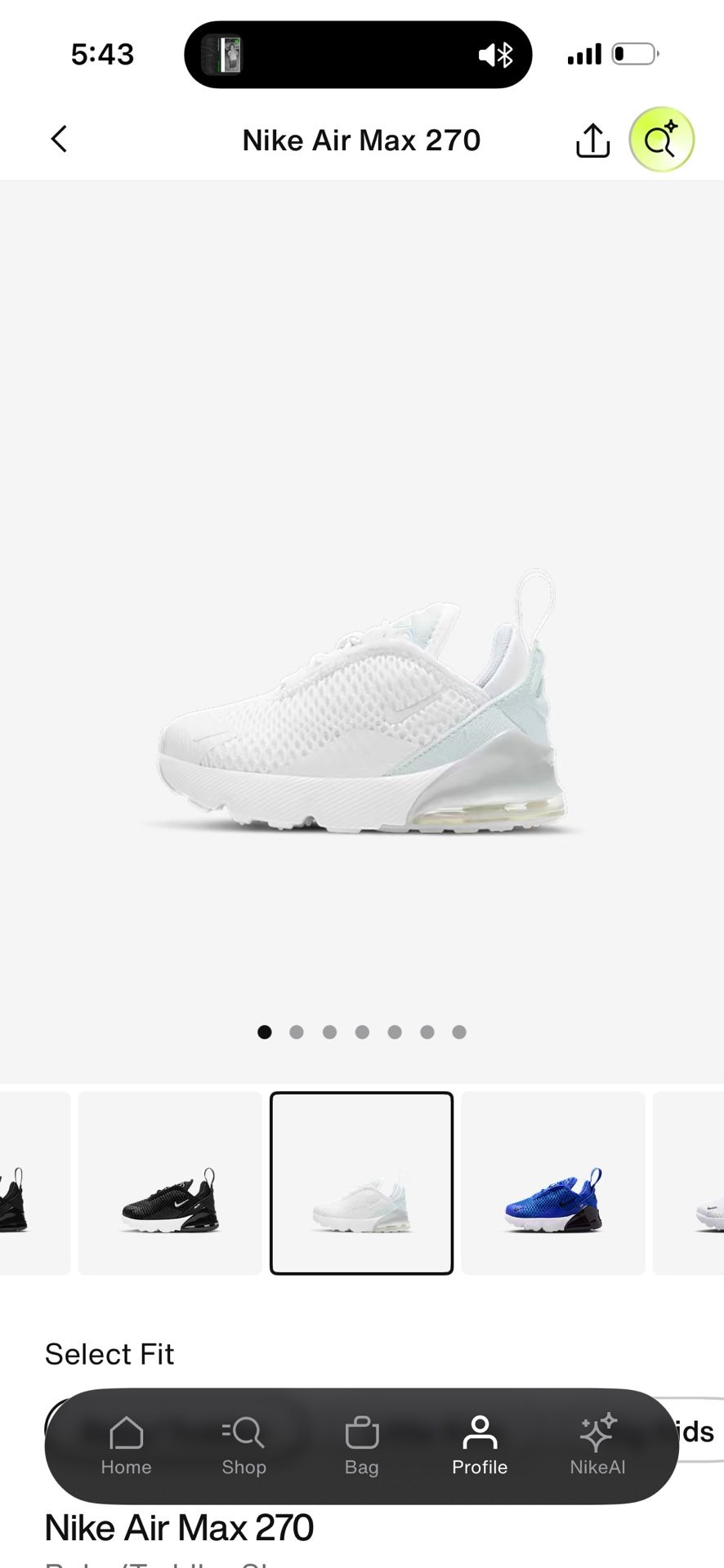724x1568 pixels.
Task: Open the Home tab
Action: (126, 1445)
